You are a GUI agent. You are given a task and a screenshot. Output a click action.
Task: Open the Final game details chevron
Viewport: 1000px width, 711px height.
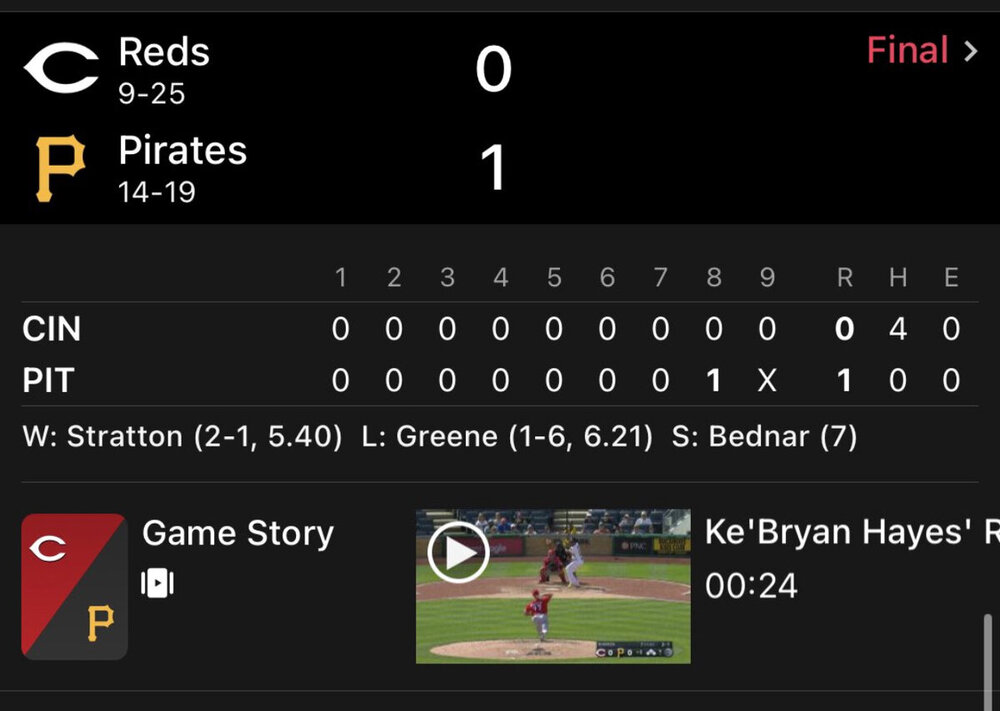(x=969, y=52)
